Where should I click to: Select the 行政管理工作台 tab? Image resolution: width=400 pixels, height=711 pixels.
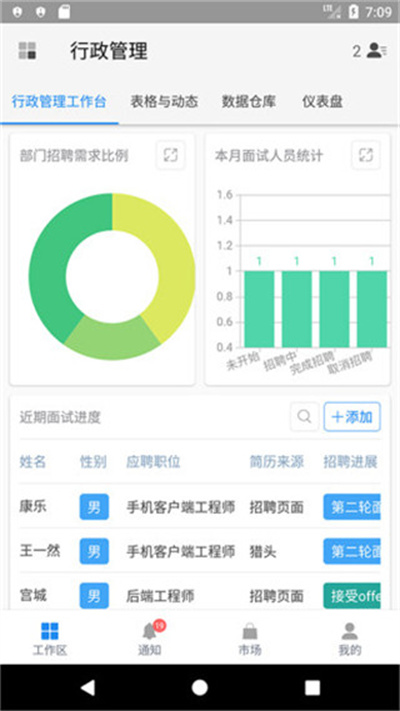click(59, 102)
